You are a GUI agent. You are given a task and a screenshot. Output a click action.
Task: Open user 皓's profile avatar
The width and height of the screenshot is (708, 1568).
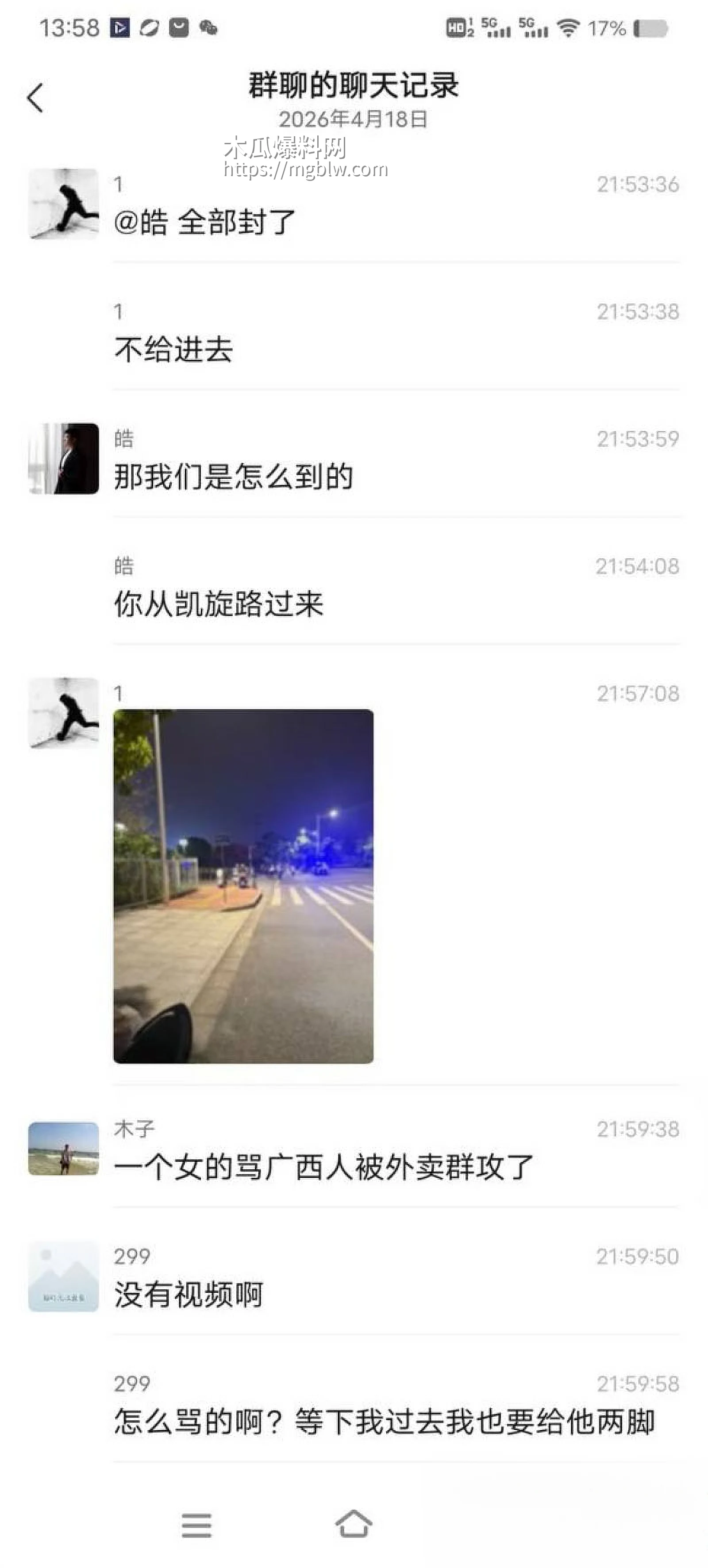pos(64,456)
